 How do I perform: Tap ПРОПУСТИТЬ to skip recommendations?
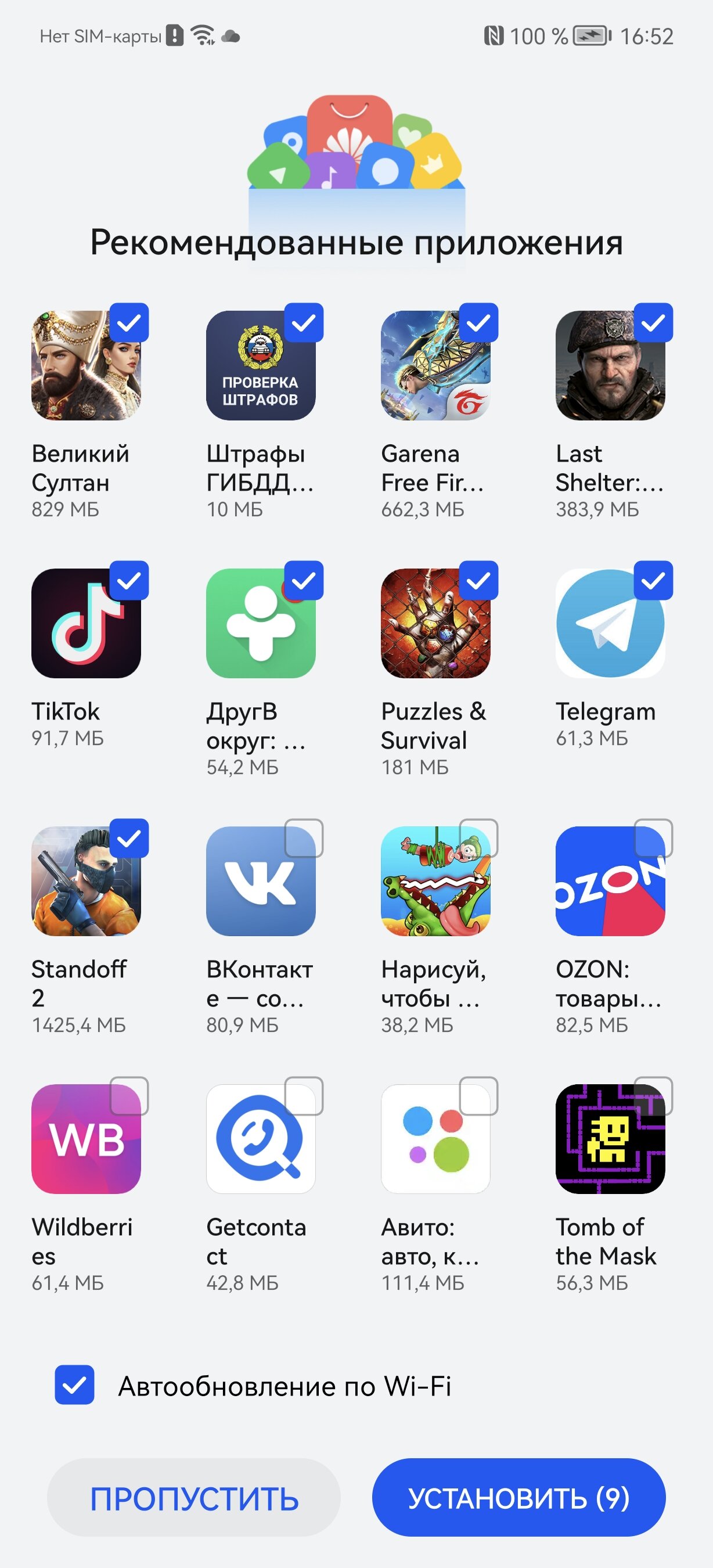point(194,1497)
